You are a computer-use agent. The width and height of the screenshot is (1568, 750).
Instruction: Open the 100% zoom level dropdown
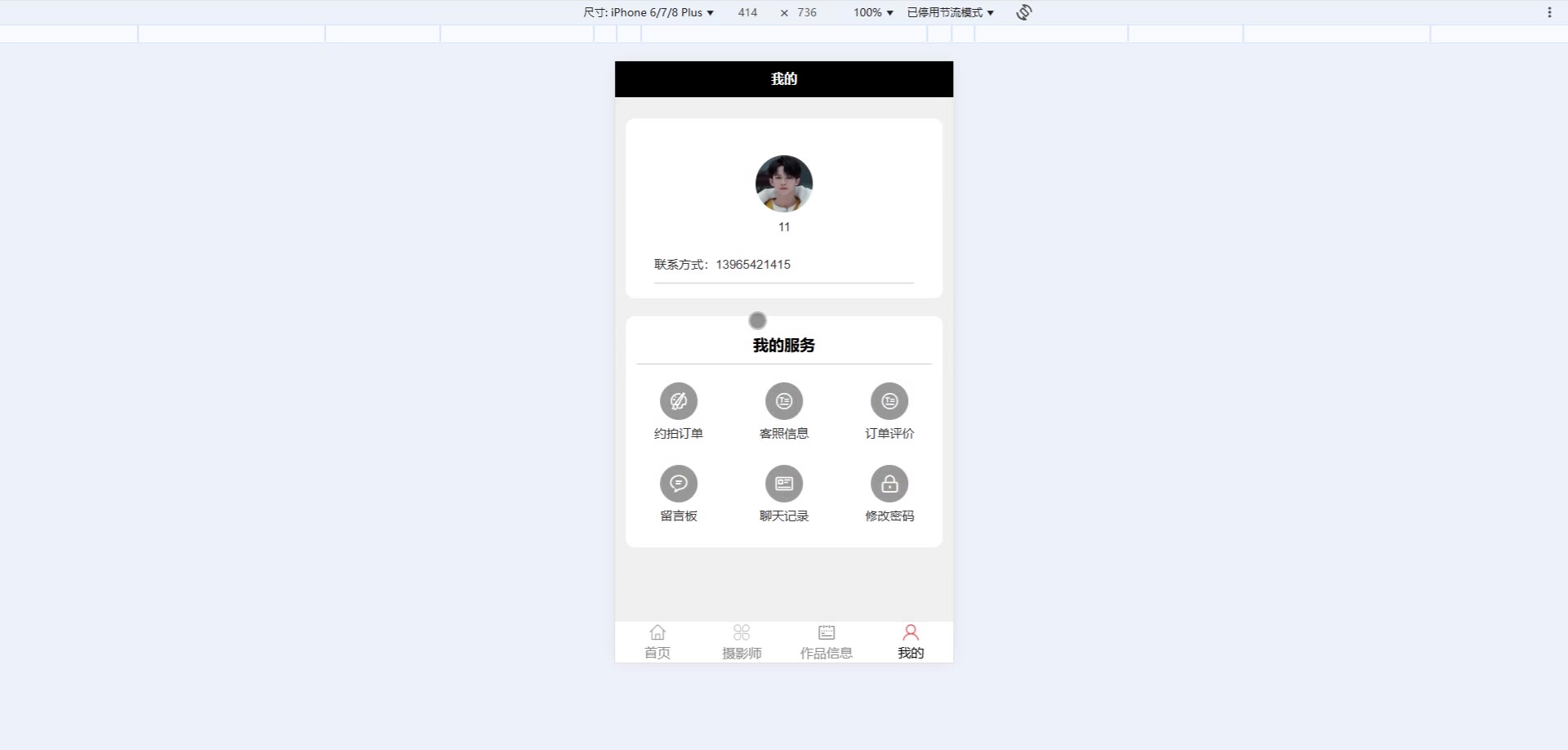(x=873, y=12)
